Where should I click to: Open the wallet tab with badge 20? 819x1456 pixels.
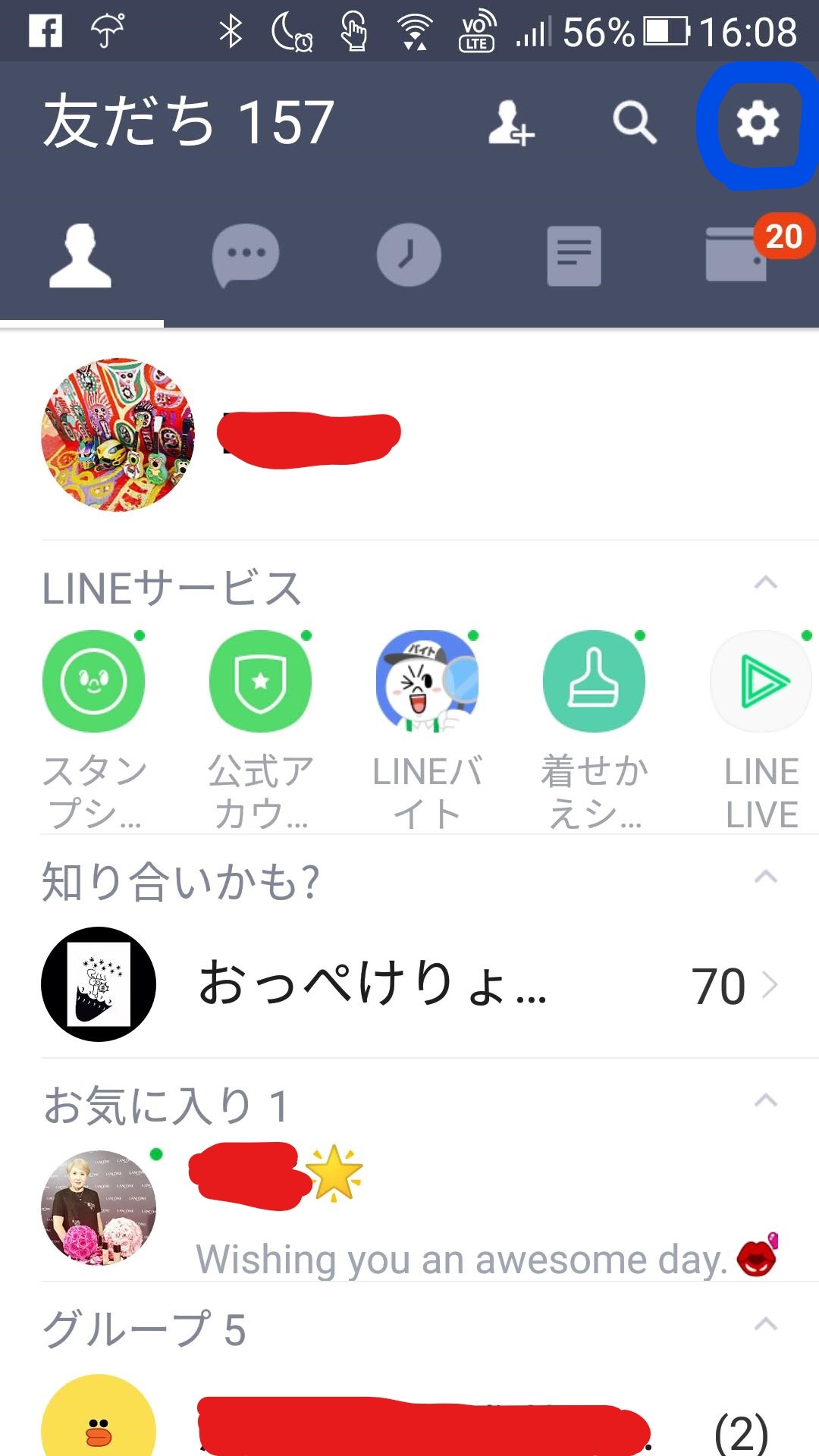pos(736,255)
